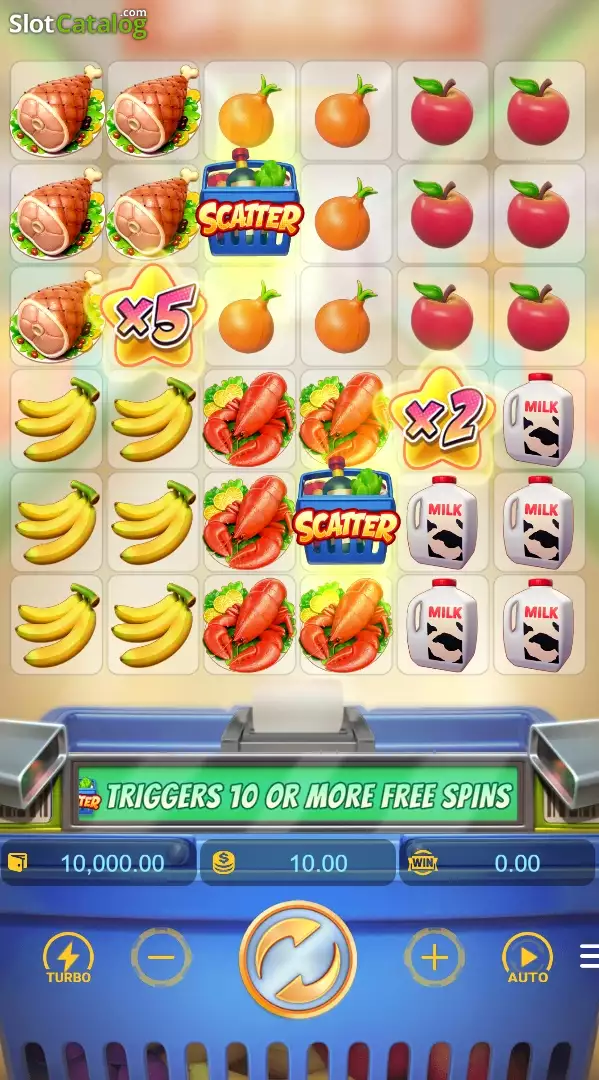Image resolution: width=599 pixels, height=1080 pixels.
Task: Open the hamburger menu
Action: pos(589,956)
